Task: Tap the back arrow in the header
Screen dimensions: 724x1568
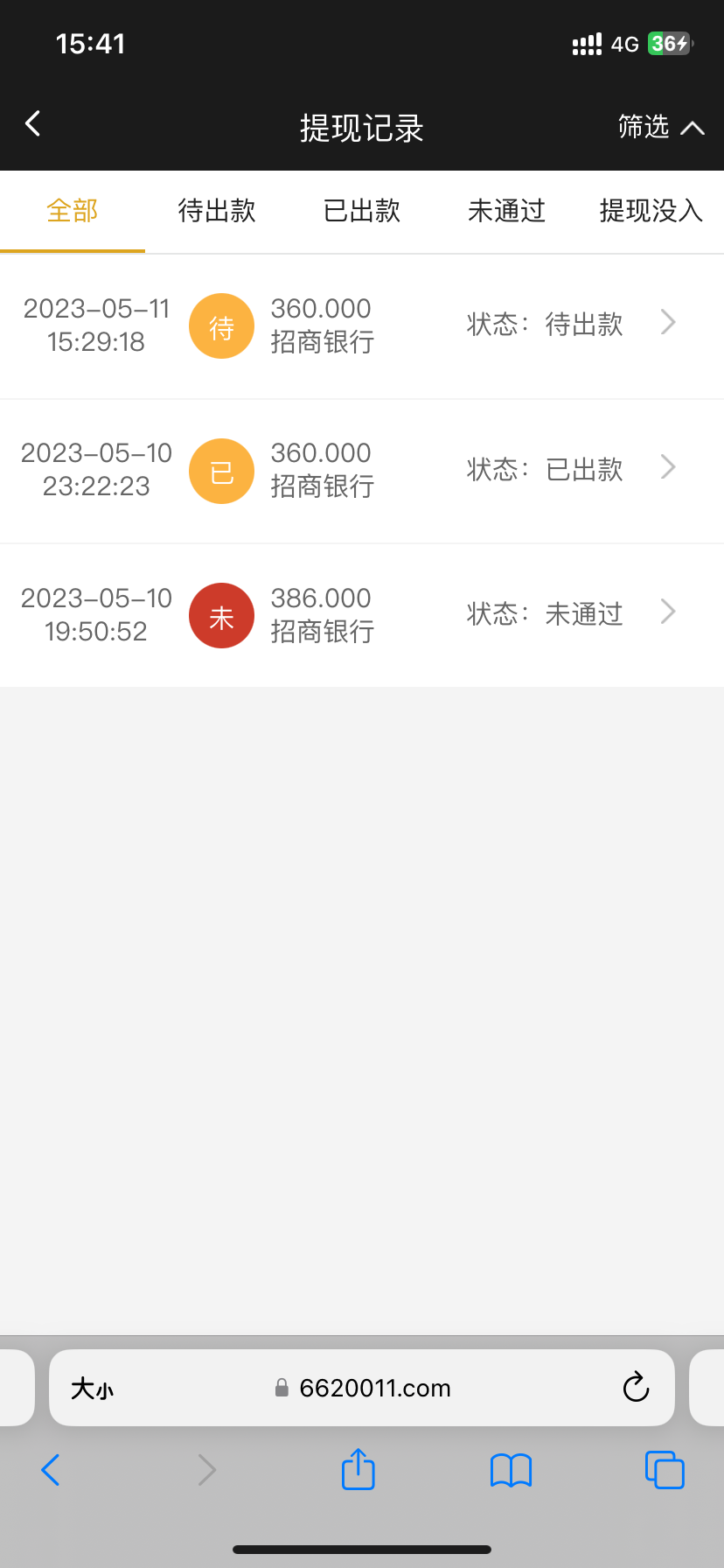Action: 32,123
